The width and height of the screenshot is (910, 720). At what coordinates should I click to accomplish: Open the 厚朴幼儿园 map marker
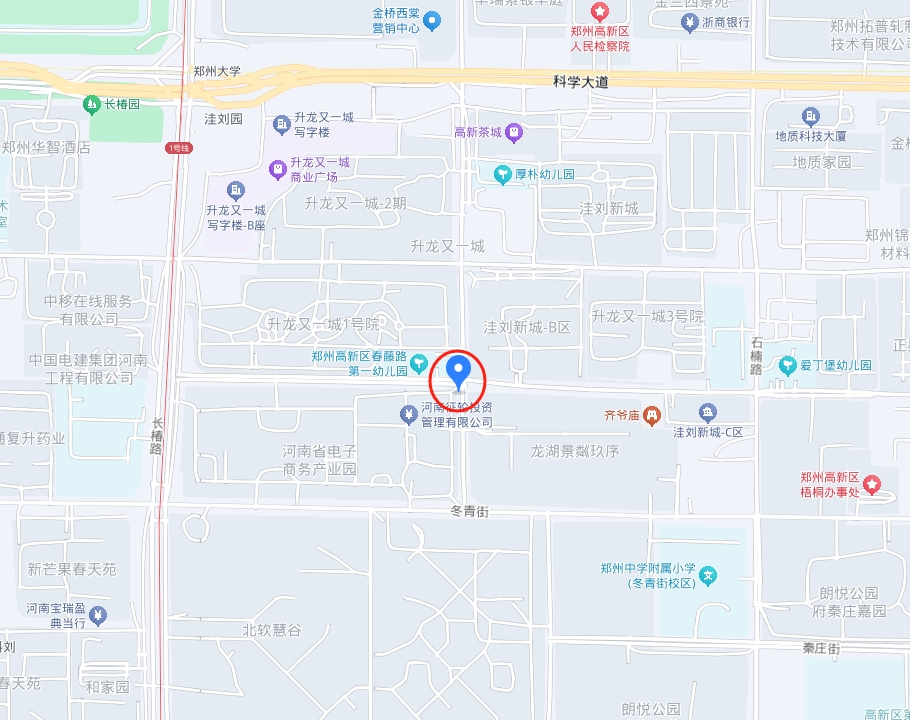504,174
